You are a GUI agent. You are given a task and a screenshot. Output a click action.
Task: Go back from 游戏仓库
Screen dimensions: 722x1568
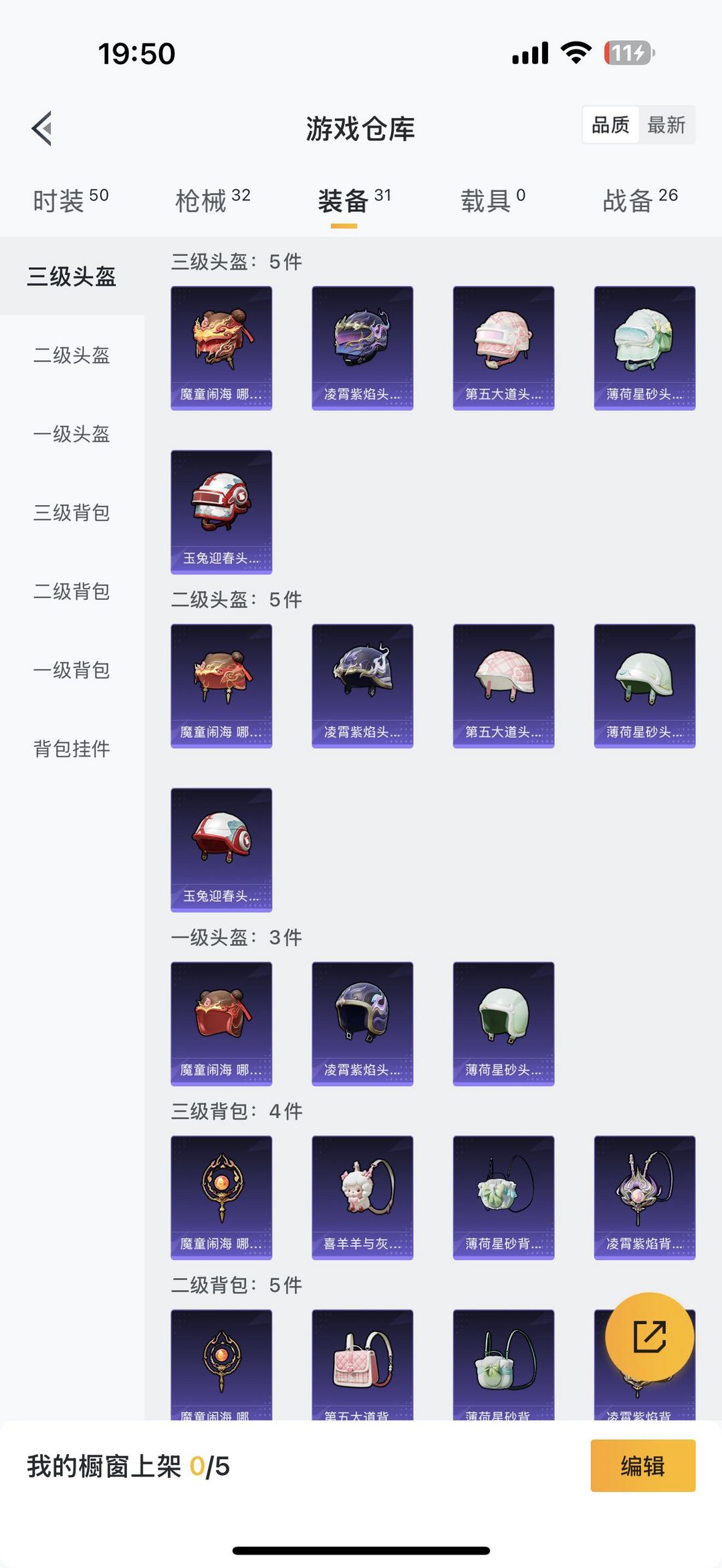(42, 128)
